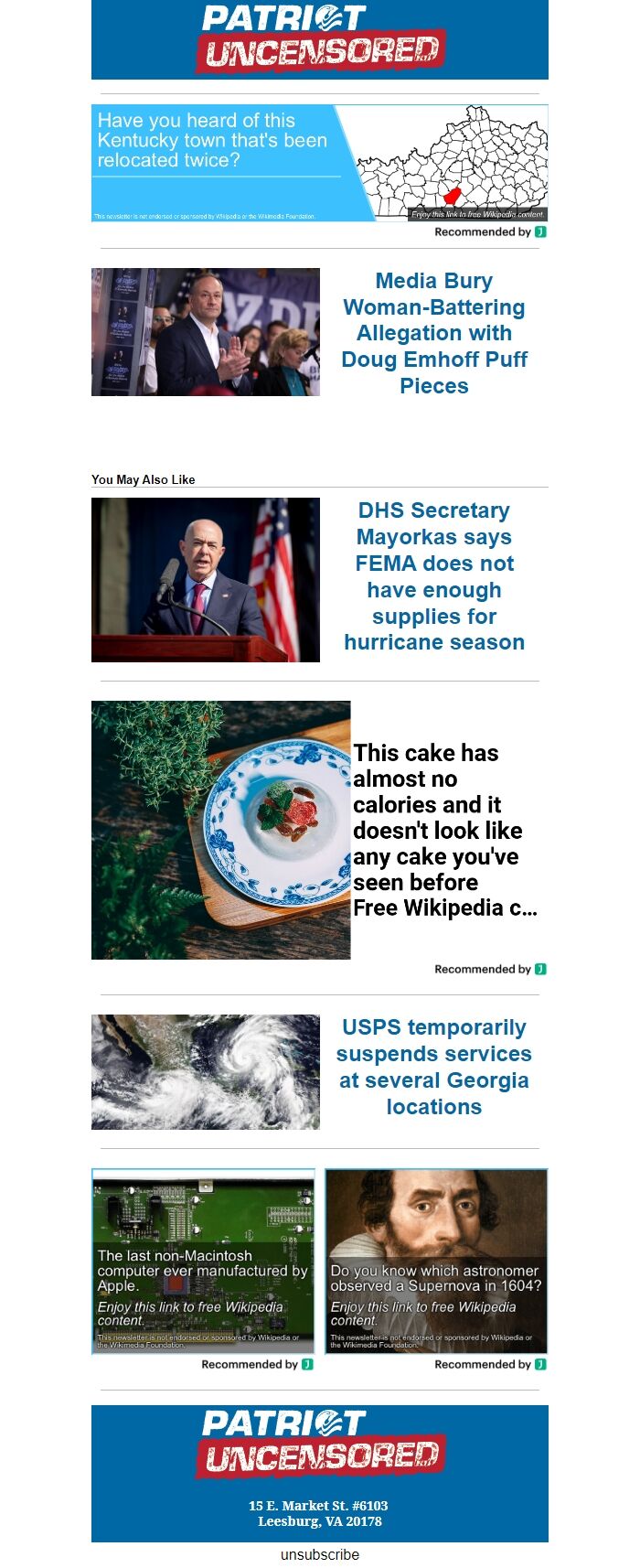This screenshot has height=1568, width=640.
Task: Open the 1604 Supernova astronomer card
Action: (x=436, y=1261)
